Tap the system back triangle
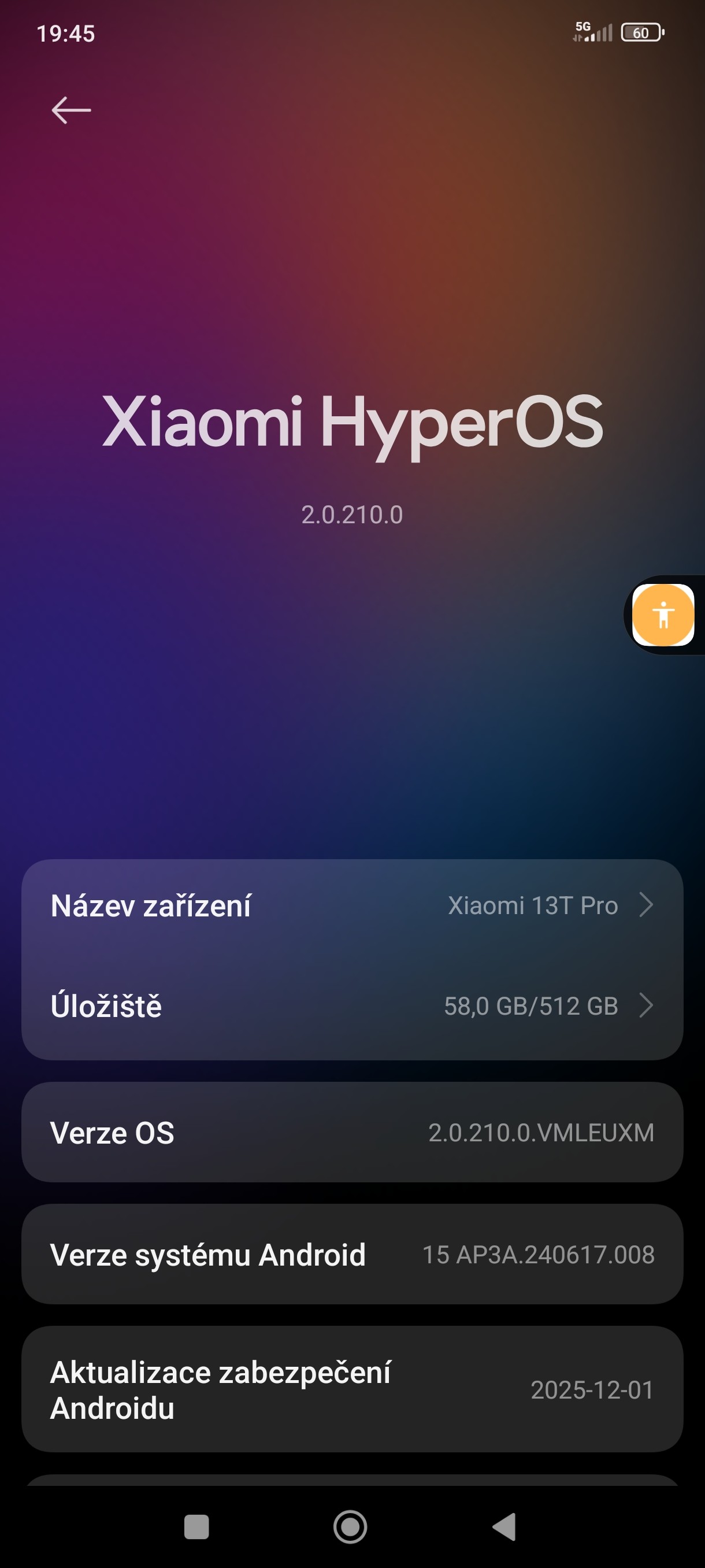Screen dimensions: 705x1568 coord(504,1526)
